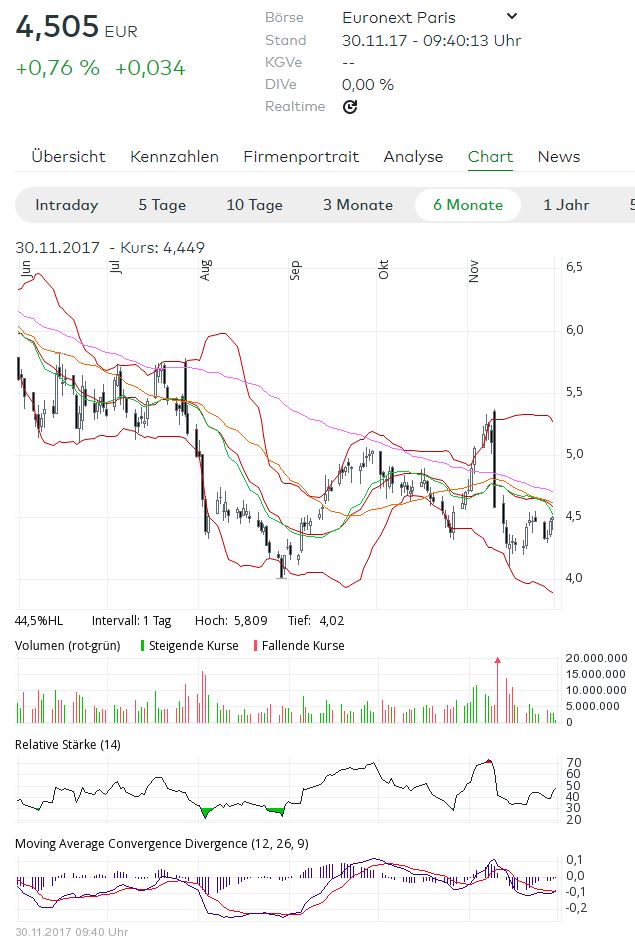
Task: Switch to the Übersicht tab
Action: click(68, 157)
